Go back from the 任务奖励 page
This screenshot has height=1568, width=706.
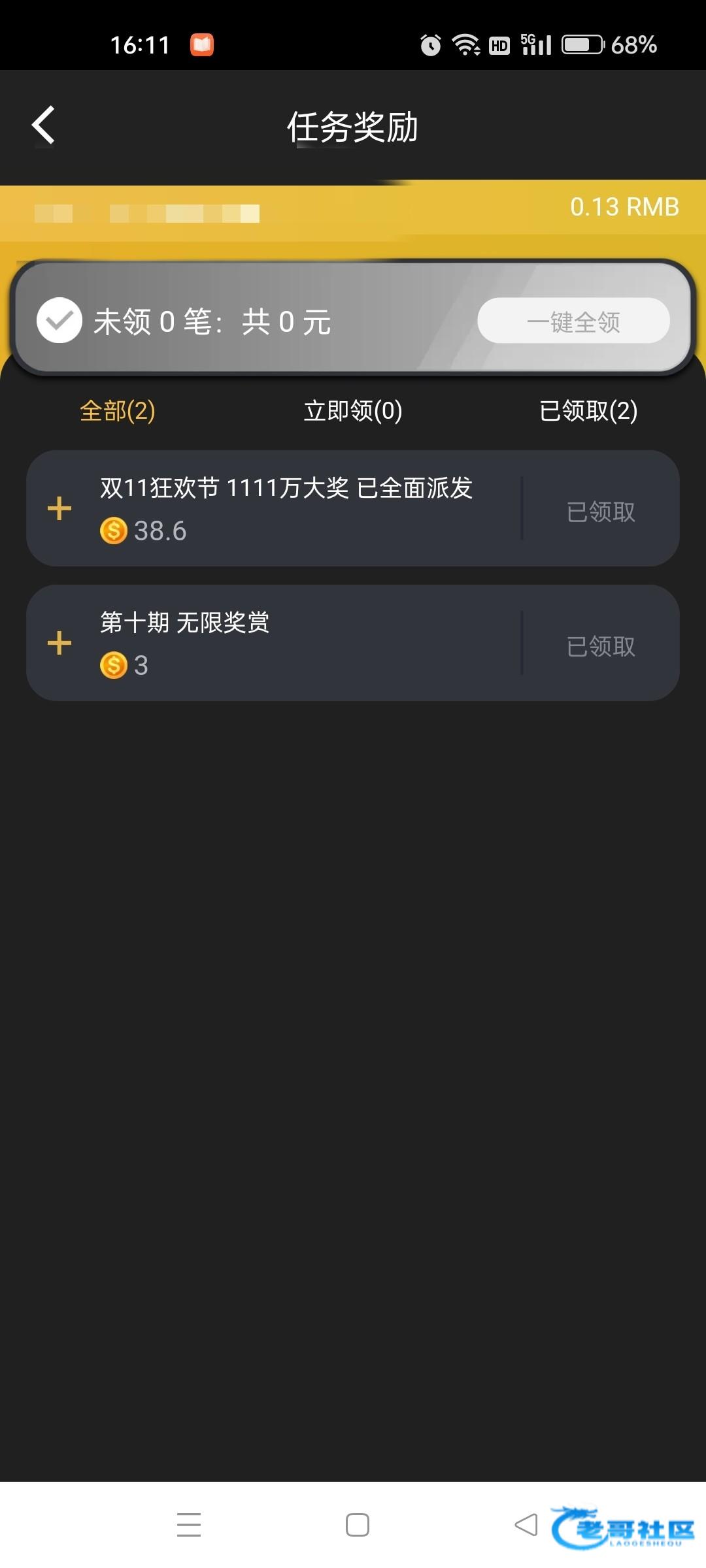click(44, 125)
